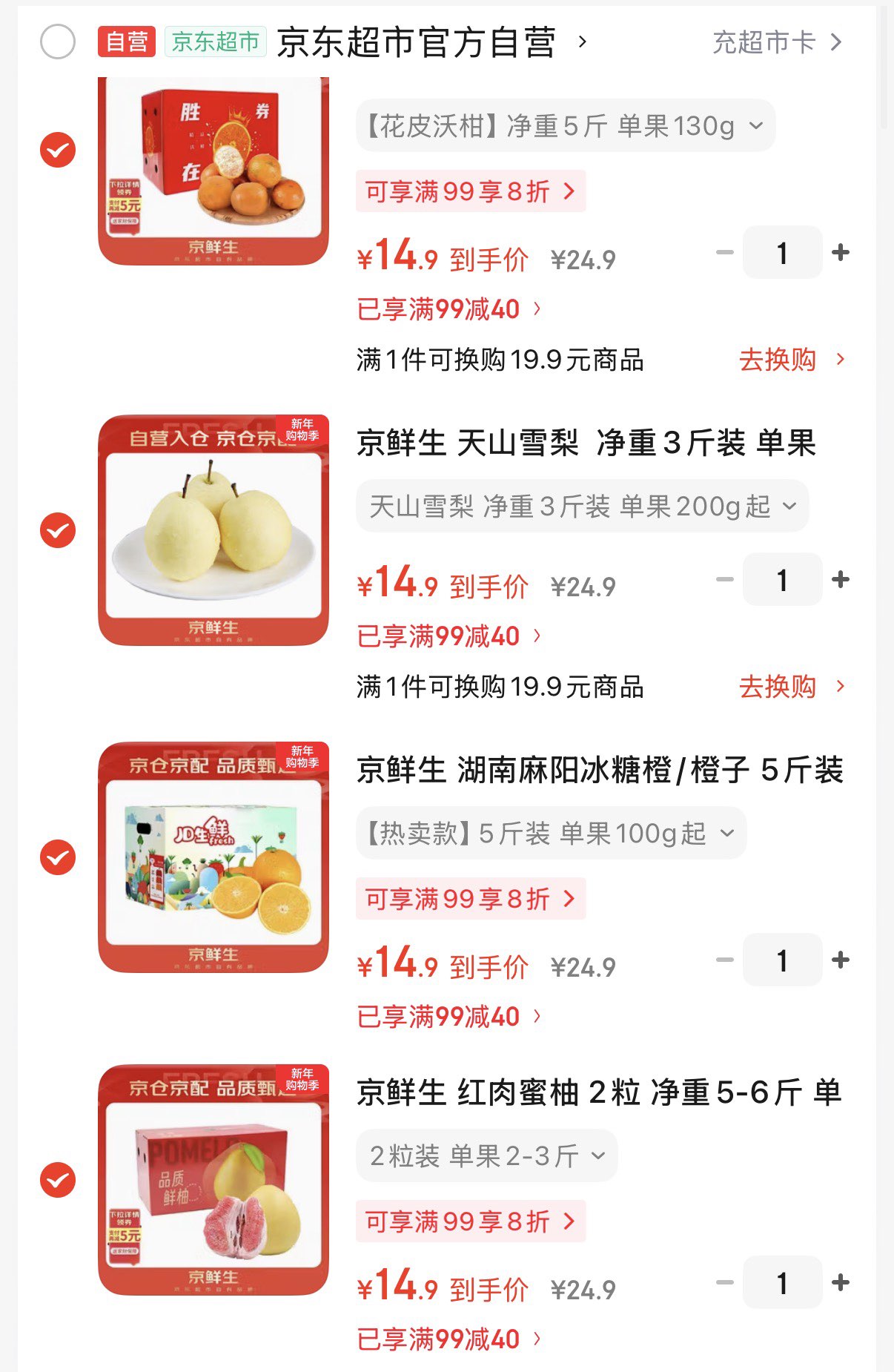Viewport: 894px width, 1372px height.
Task: Uncheck the 湖南麻阳冰糖橙 item
Action: [58, 857]
